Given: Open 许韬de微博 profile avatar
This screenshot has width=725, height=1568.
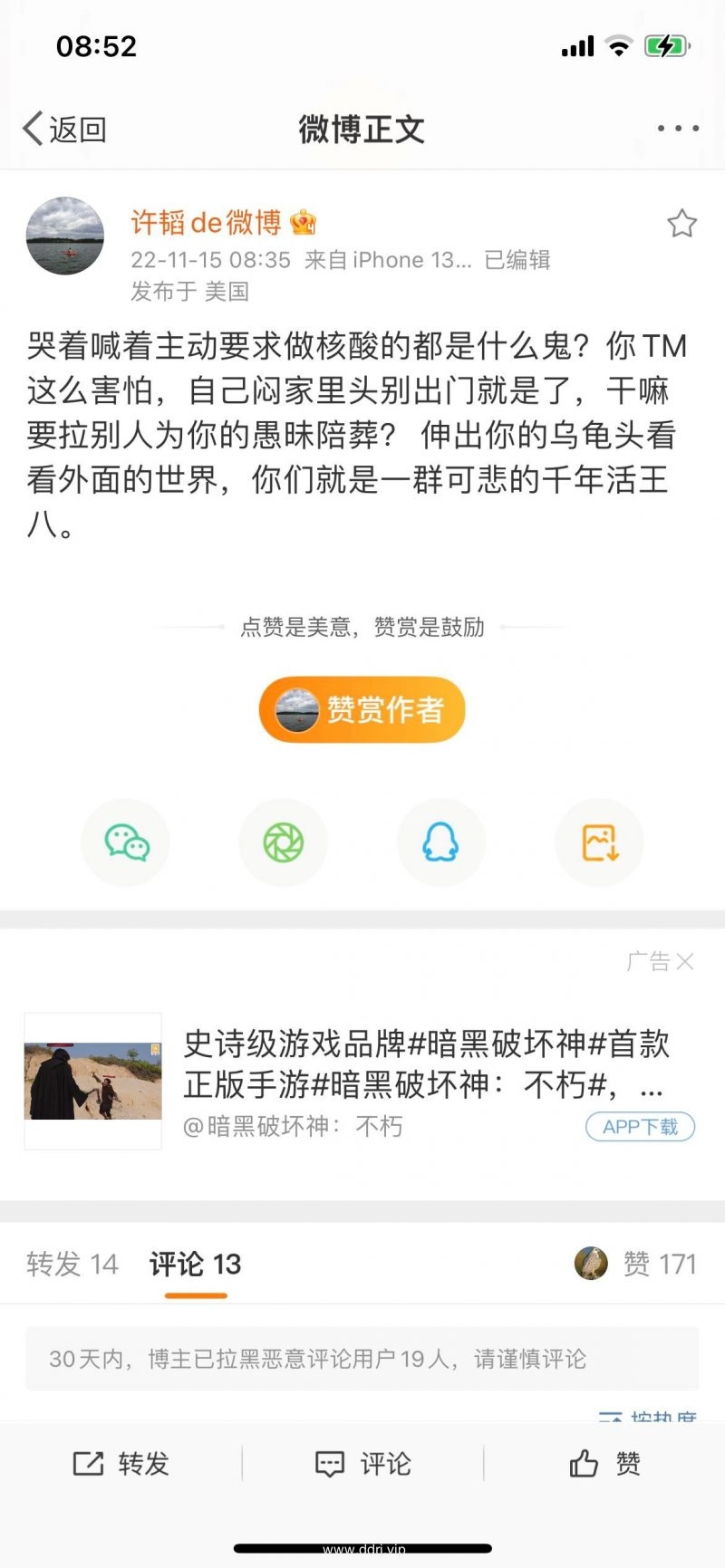Looking at the screenshot, I should click(x=64, y=236).
